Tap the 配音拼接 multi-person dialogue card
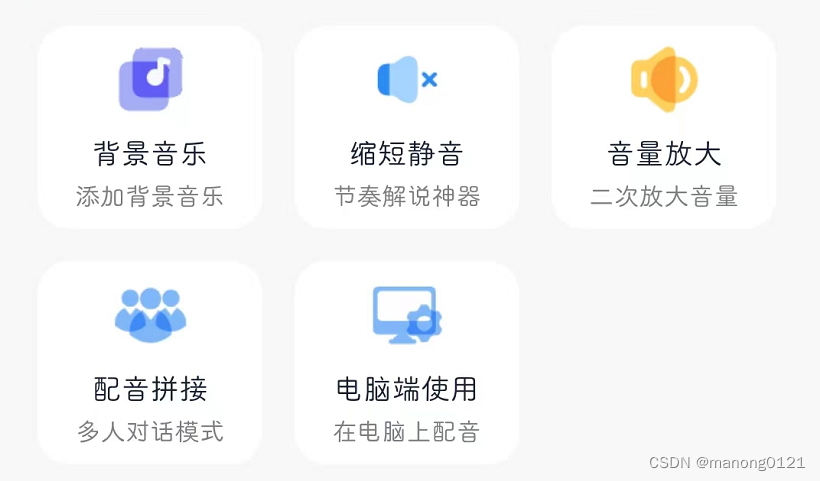This screenshot has width=820, height=481. [x=150, y=363]
